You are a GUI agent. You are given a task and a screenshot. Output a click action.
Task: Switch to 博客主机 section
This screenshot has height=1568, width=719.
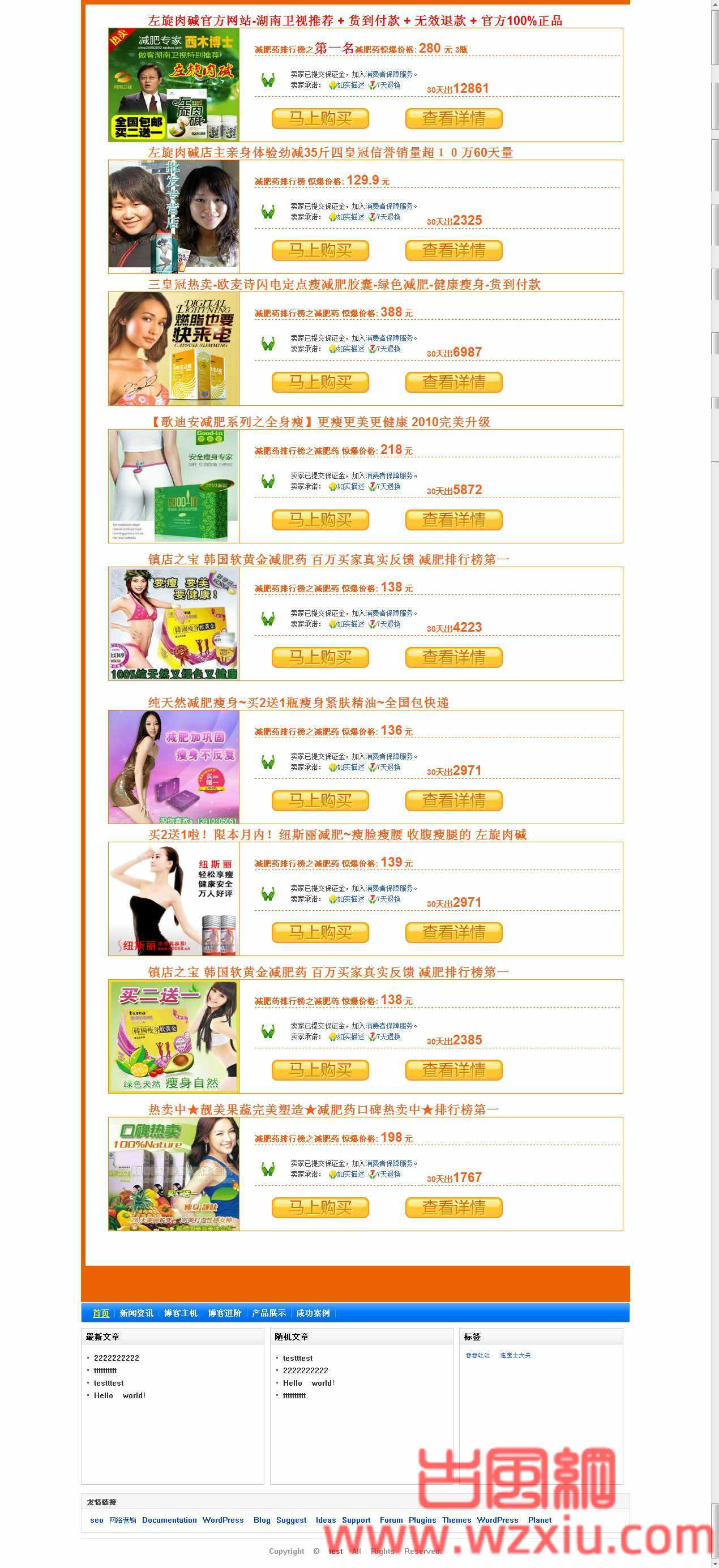tap(181, 1313)
